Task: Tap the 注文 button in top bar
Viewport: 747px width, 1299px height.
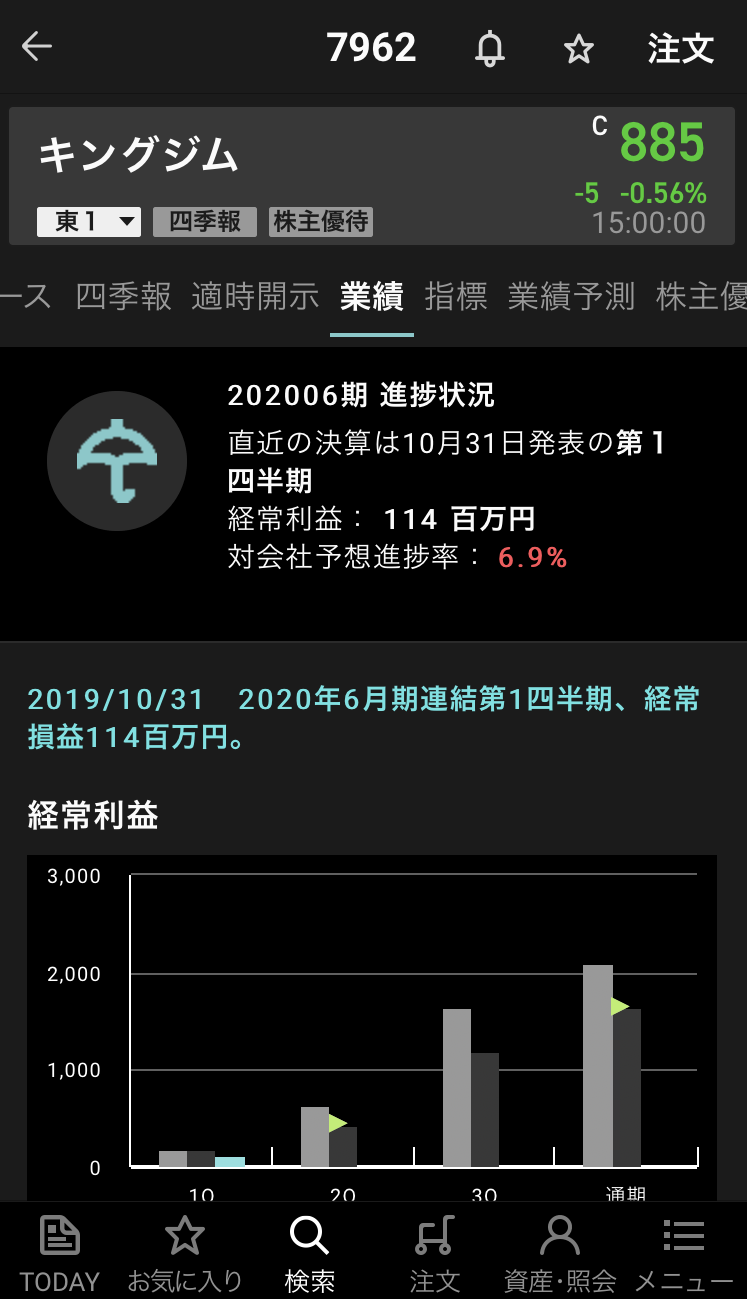Action: click(x=680, y=48)
